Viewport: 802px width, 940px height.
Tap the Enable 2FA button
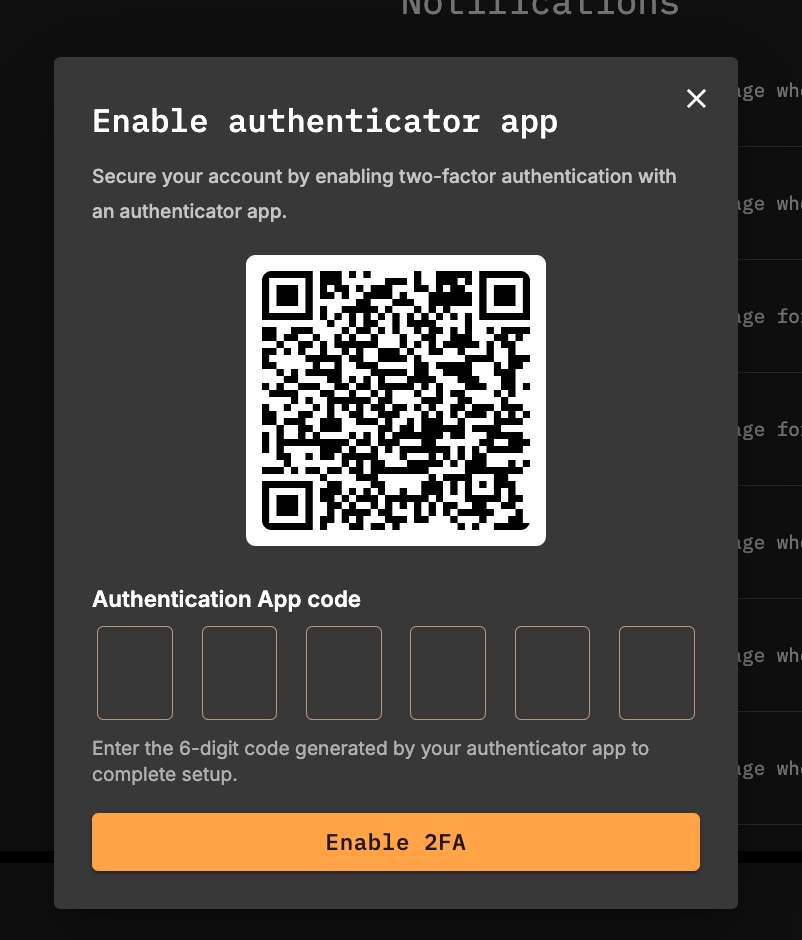tap(396, 842)
